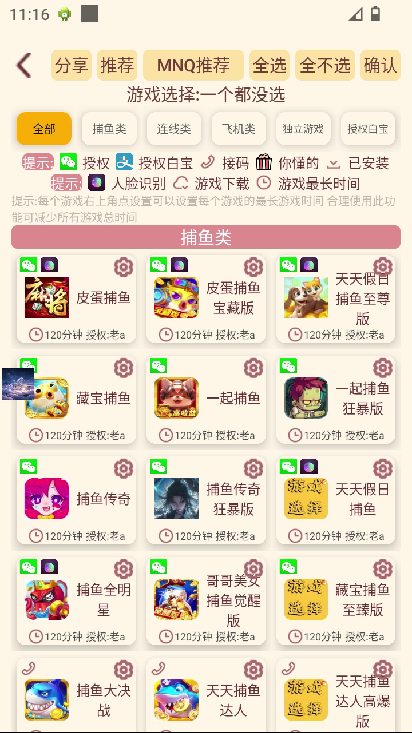Tap the 分享 button
Viewport: 412px width, 733px height.
tap(71, 65)
